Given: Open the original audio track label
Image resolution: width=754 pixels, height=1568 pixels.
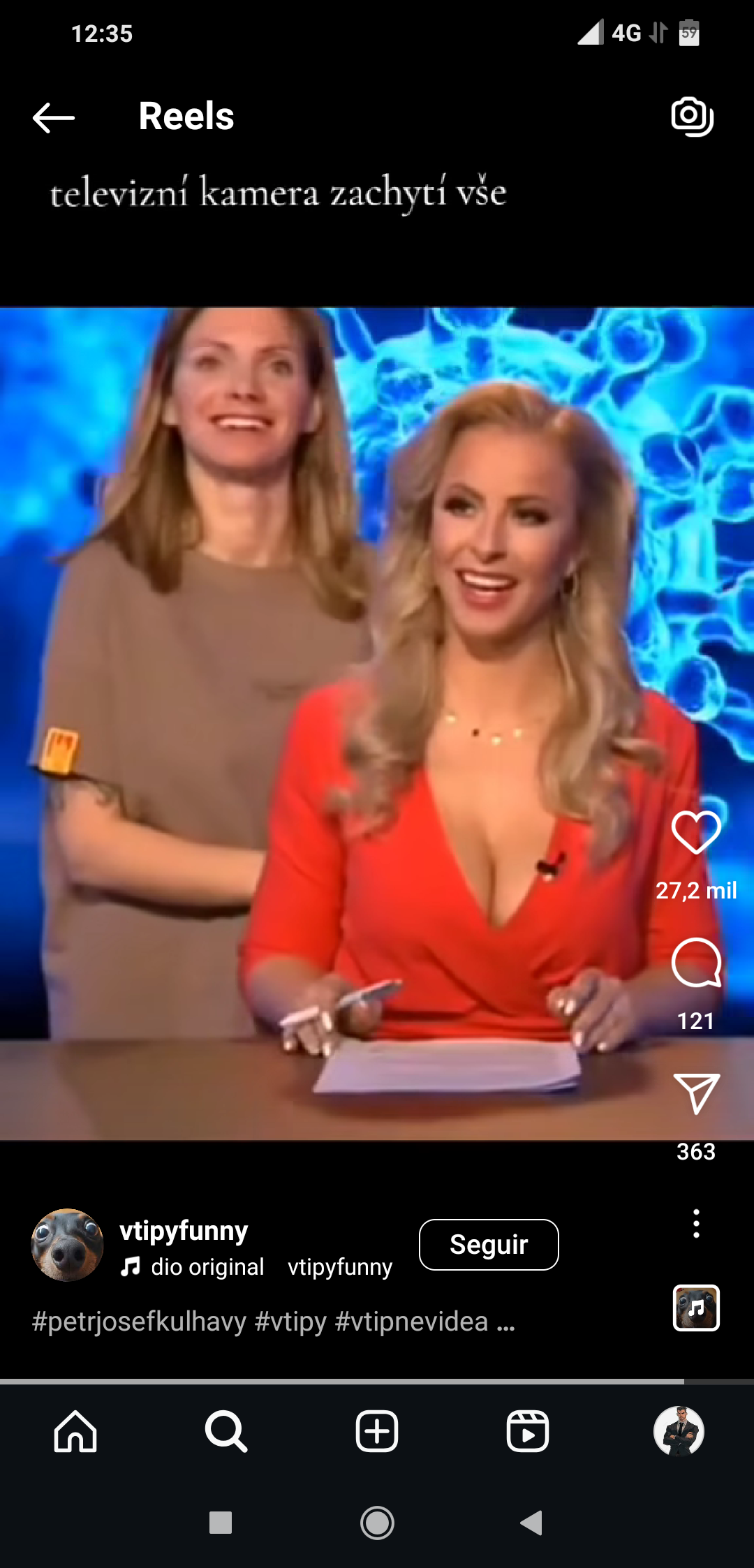Looking at the screenshot, I should pos(207,1267).
